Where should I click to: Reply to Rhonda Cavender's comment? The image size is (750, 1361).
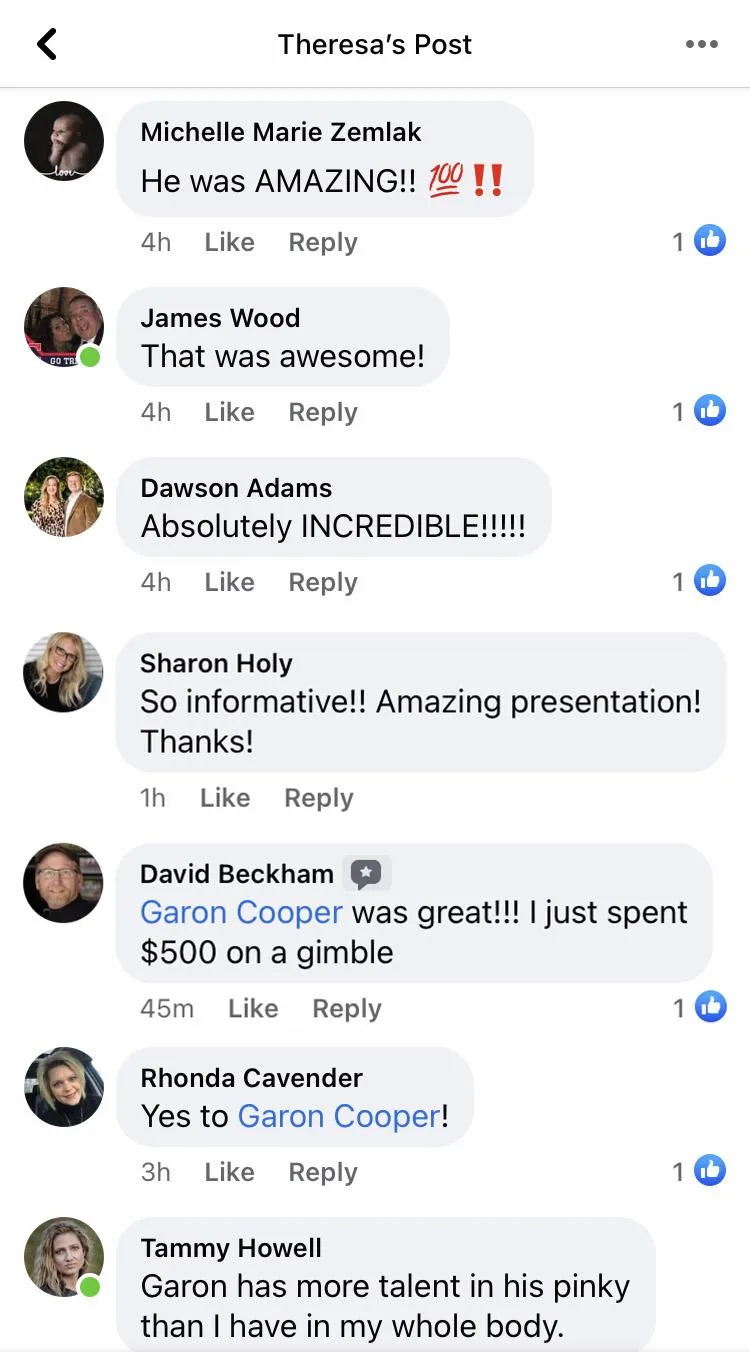(323, 1172)
